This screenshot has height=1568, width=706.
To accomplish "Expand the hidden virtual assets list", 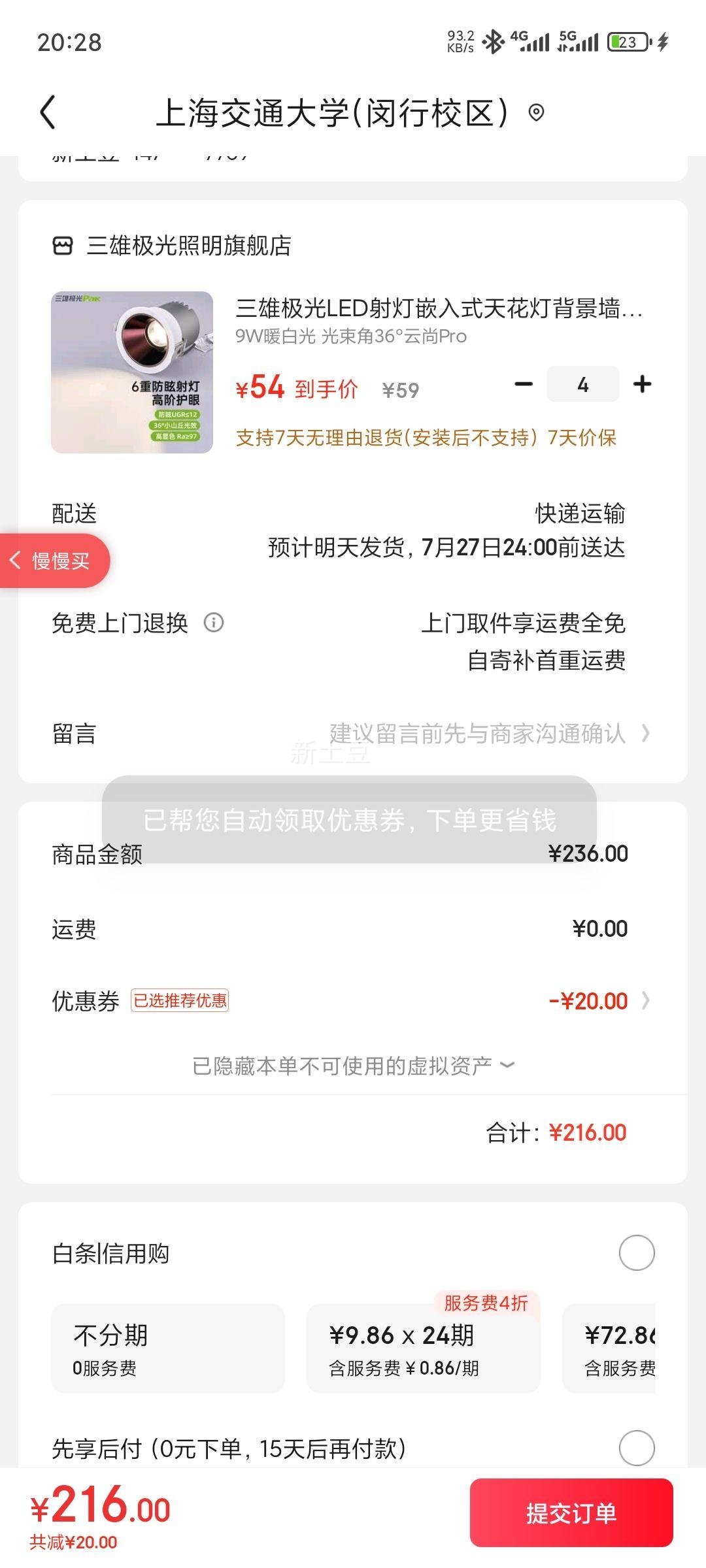I will [353, 1066].
